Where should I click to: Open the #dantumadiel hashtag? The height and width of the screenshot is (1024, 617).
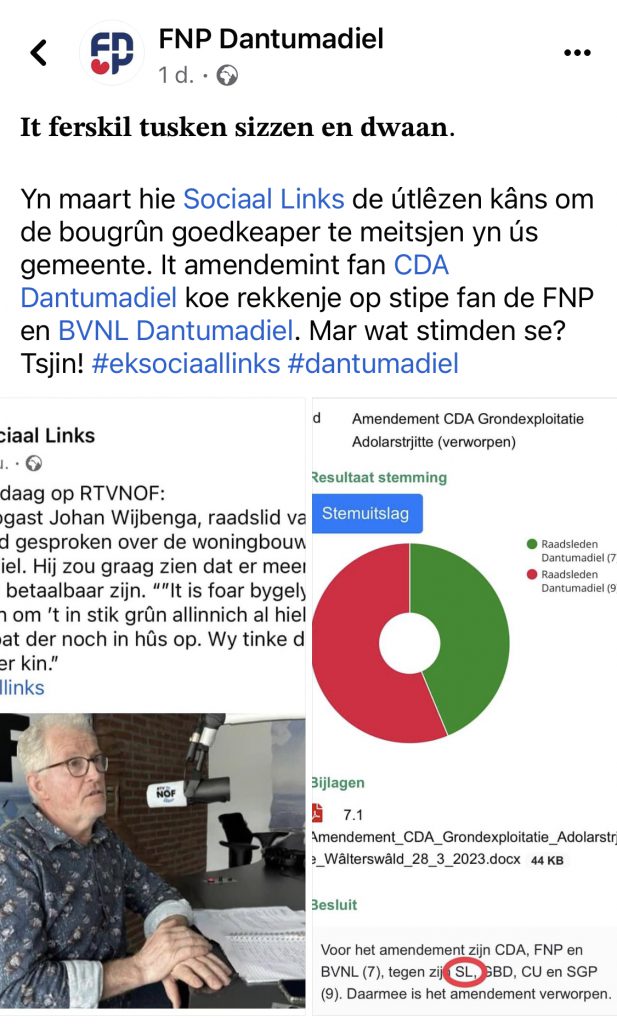(372, 363)
